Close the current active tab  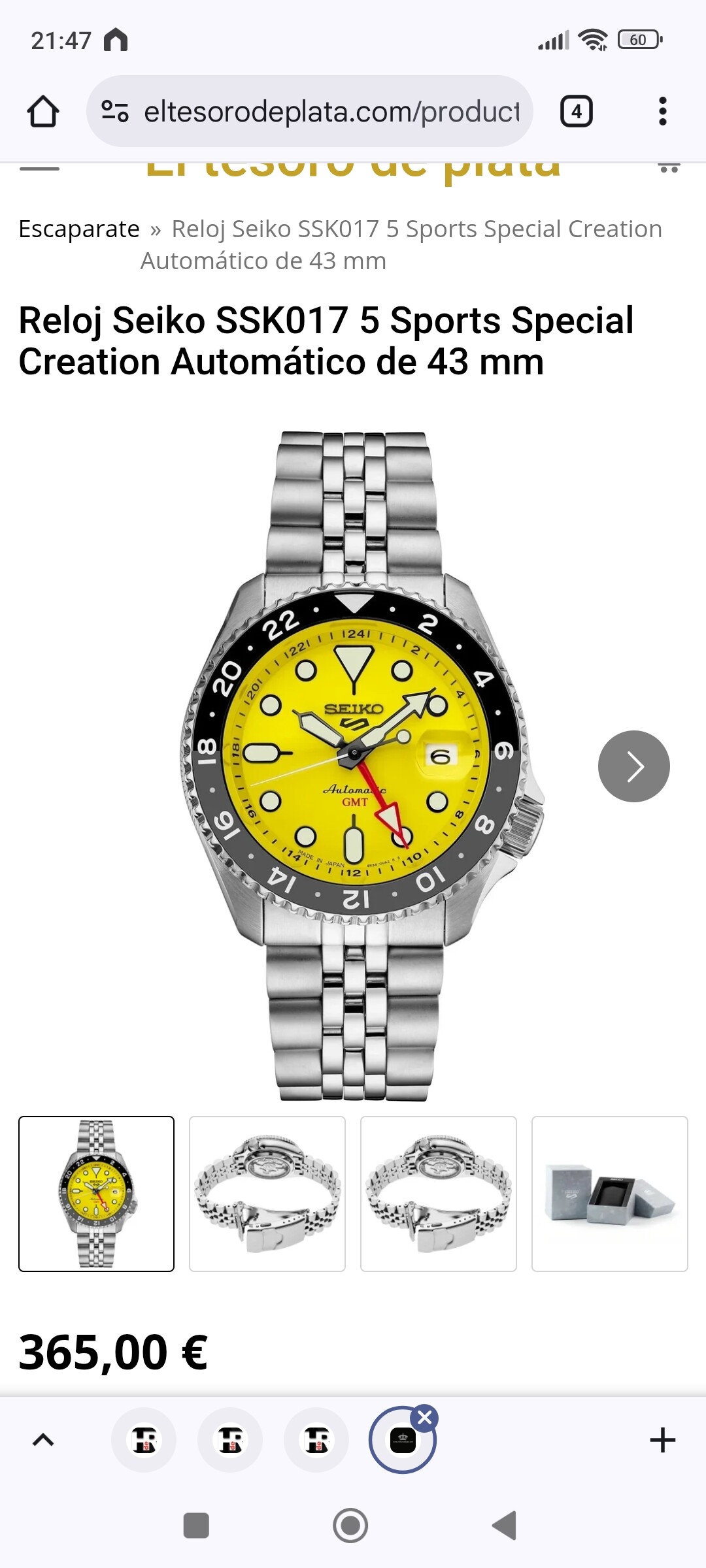click(425, 1418)
